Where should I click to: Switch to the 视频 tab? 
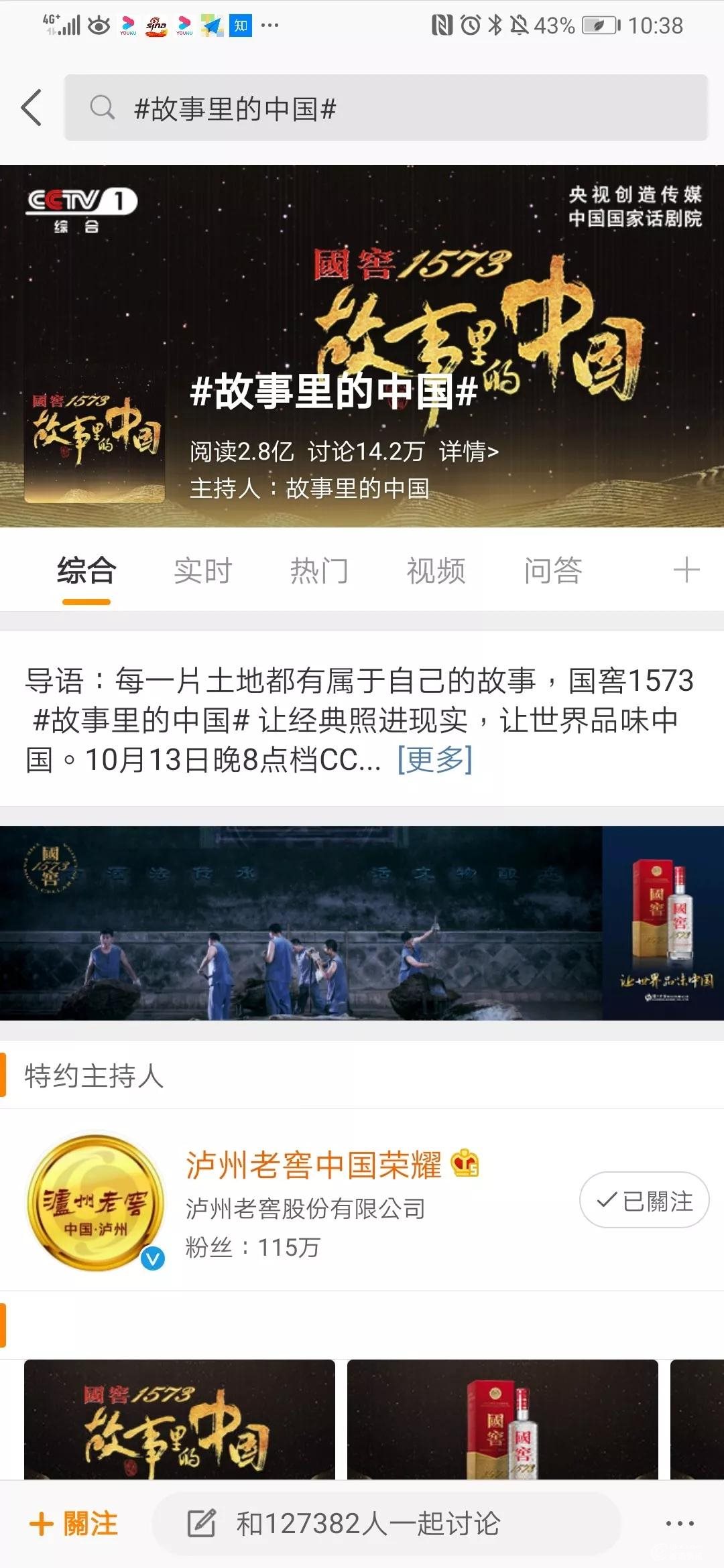pyautogui.click(x=436, y=572)
